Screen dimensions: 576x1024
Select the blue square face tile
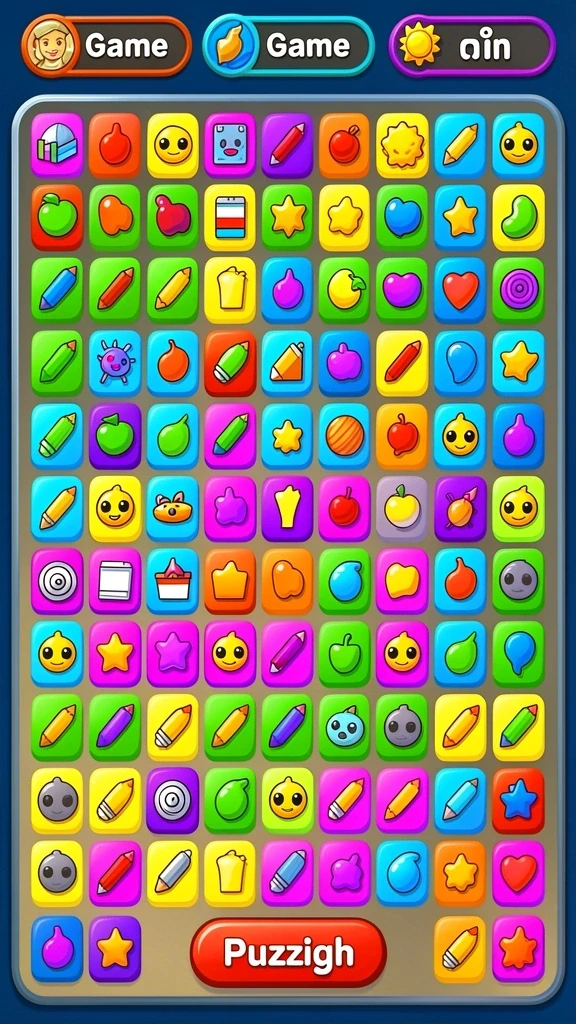(230, 145)
